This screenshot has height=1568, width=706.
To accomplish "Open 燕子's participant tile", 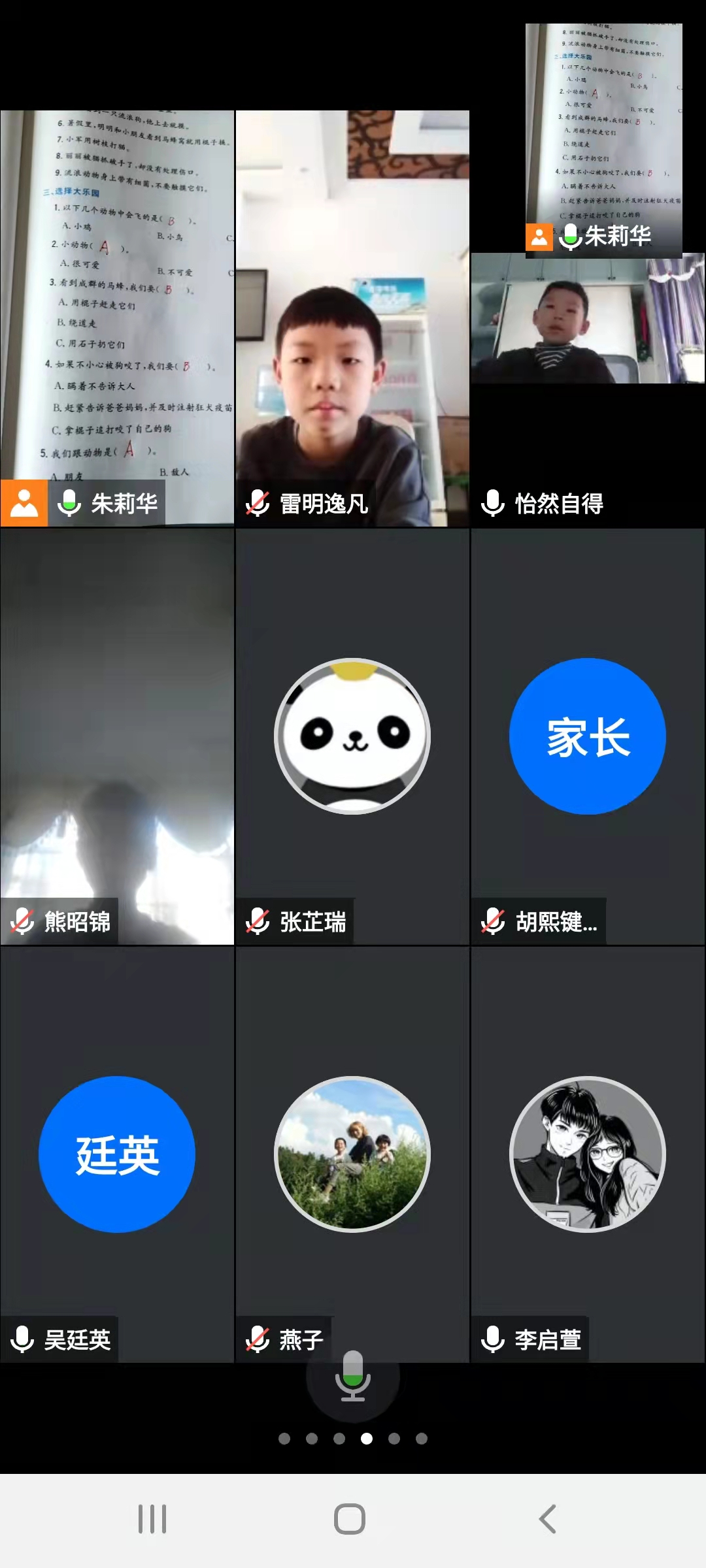I will click(352, 1154).
